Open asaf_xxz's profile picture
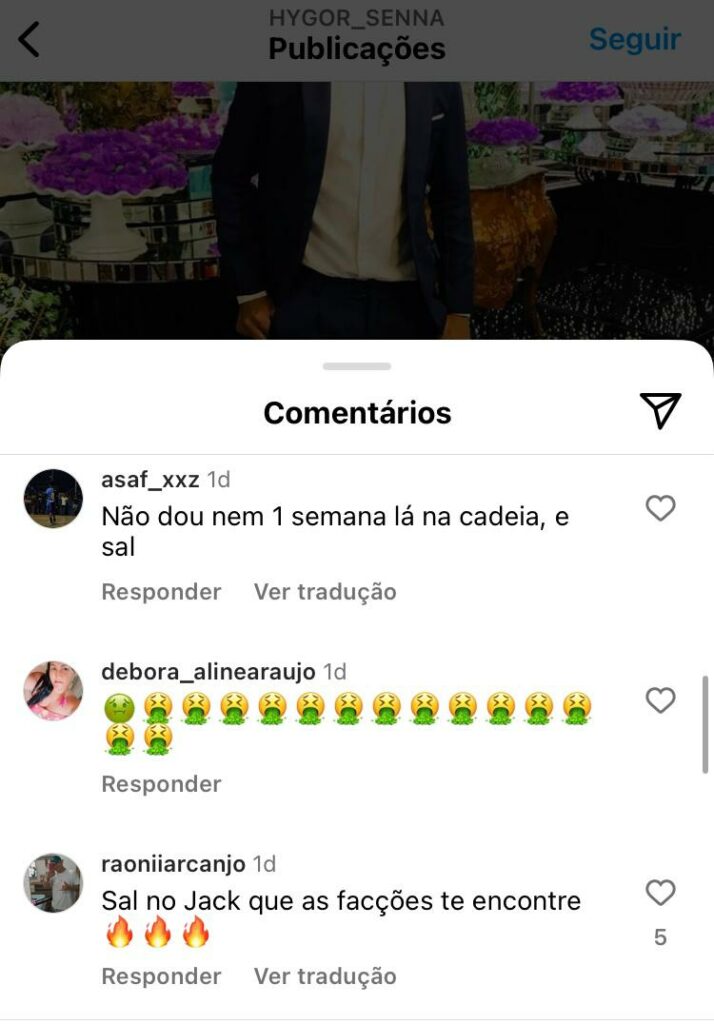This screenshot has width=714, height=1024. click(53, 498)
